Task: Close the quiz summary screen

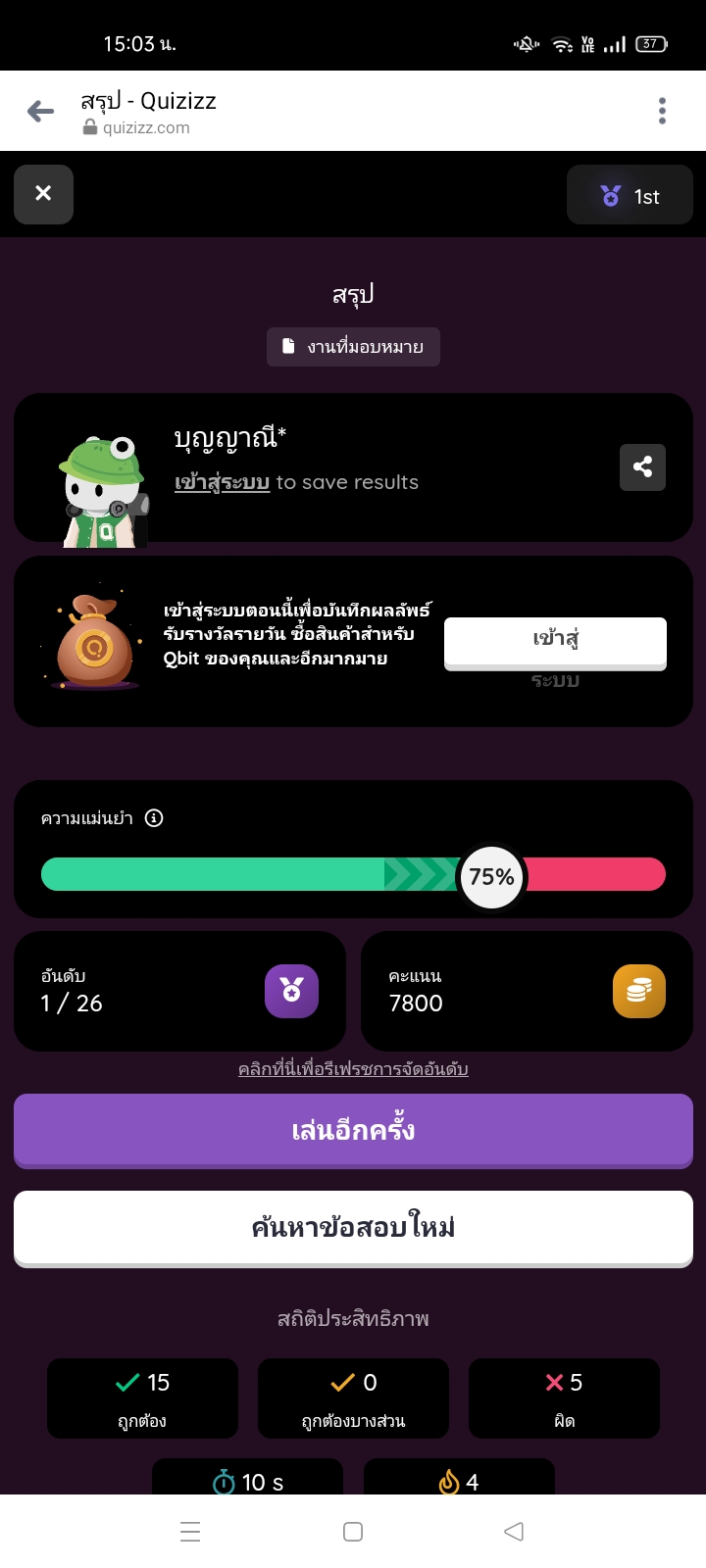Action: [43, 194]
